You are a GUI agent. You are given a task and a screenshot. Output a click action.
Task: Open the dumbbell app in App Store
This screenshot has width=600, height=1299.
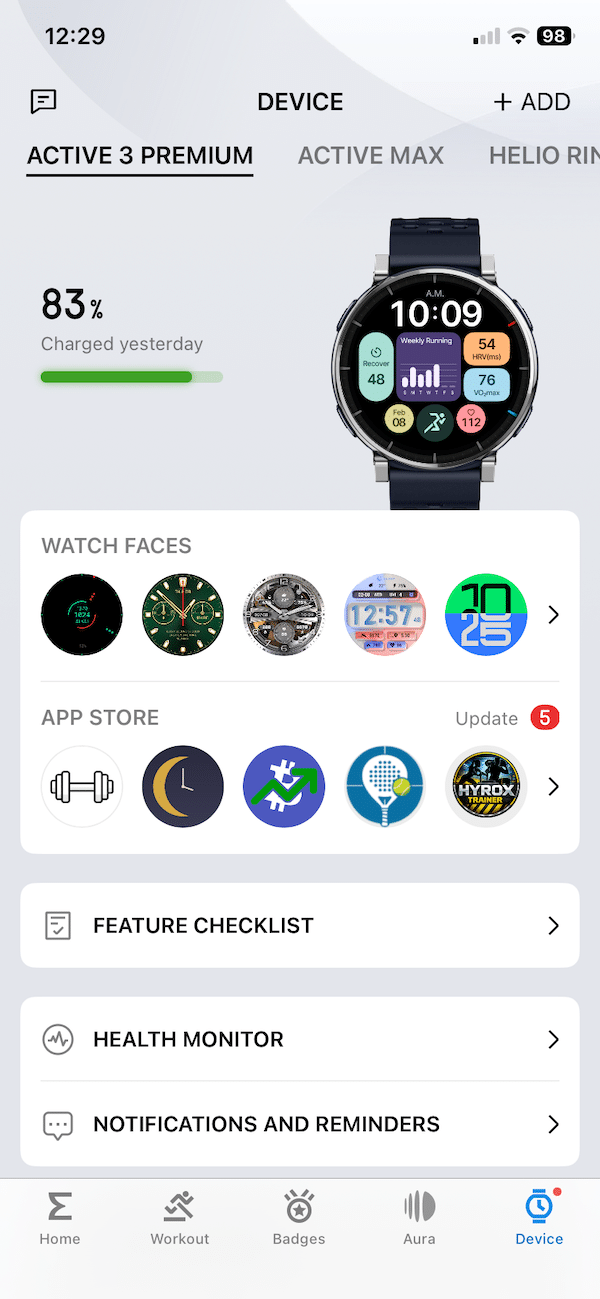tap(82, 787)
